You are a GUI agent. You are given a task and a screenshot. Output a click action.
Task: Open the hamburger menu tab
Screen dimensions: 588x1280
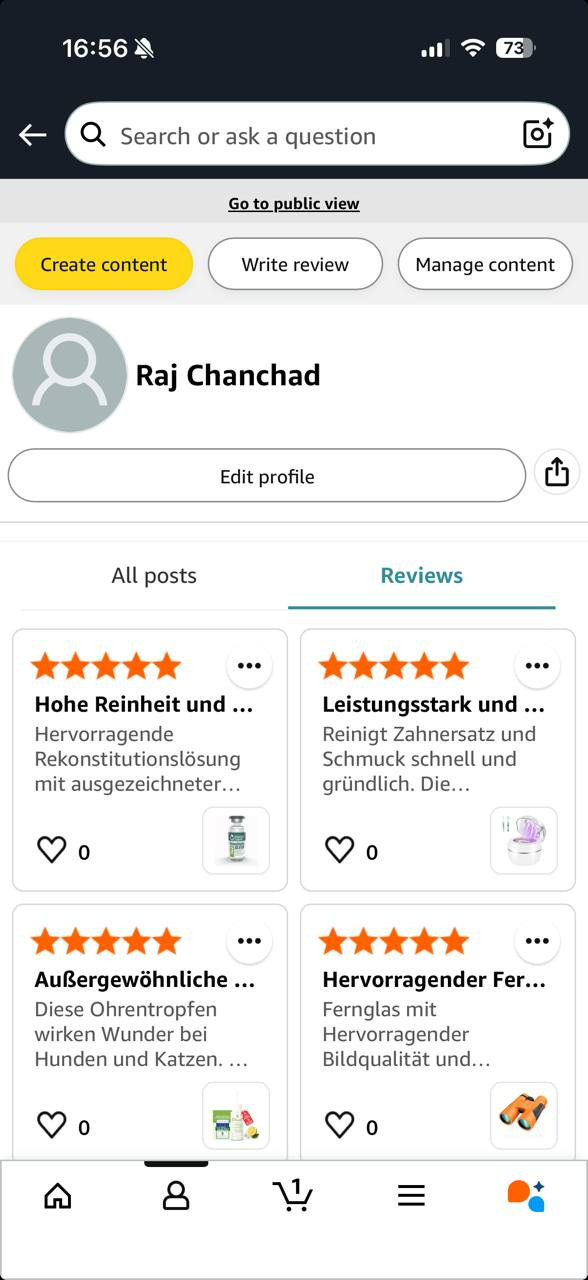(x=411, y=1195)
